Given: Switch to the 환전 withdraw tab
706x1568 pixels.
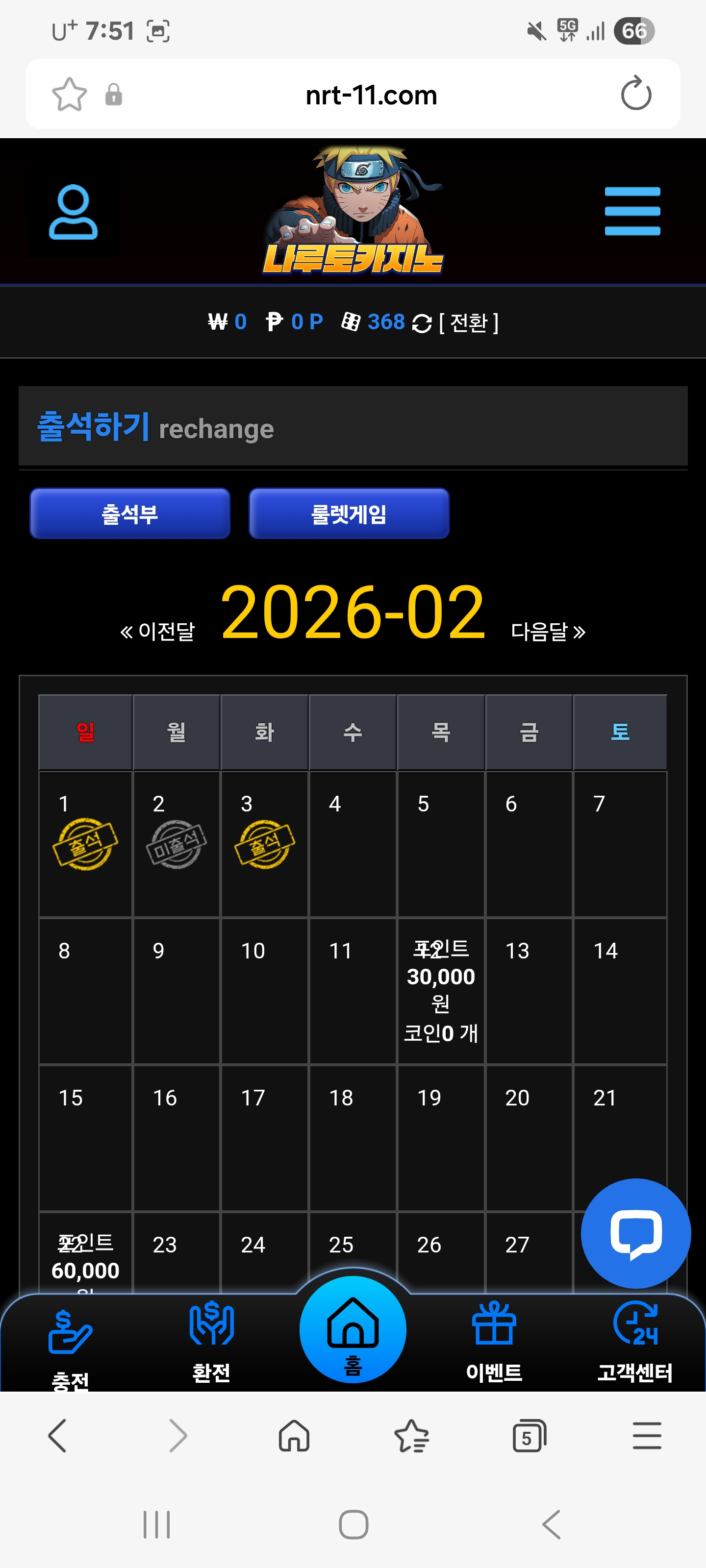Looking at the screenshot, I should (211, 1339).
